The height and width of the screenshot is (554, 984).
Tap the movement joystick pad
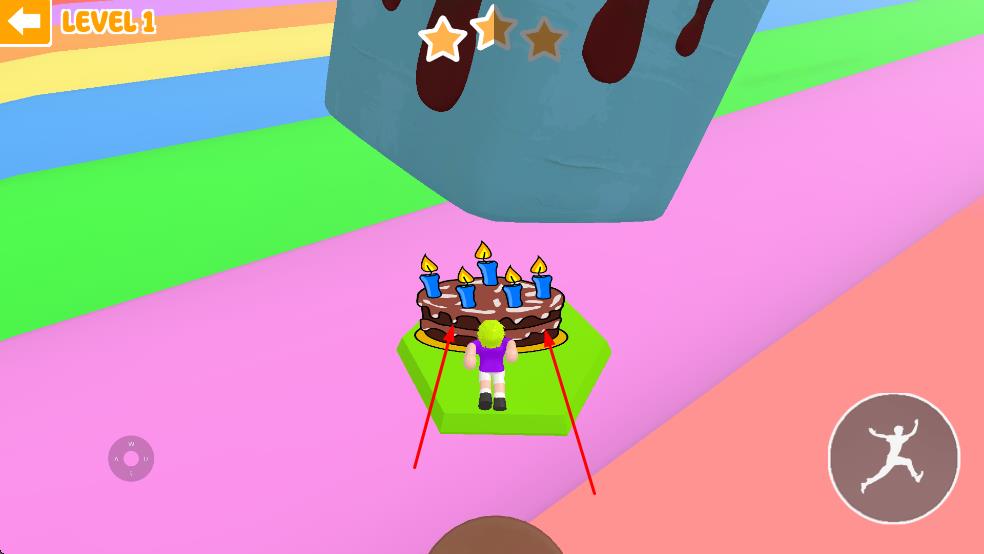click(131, 459)
